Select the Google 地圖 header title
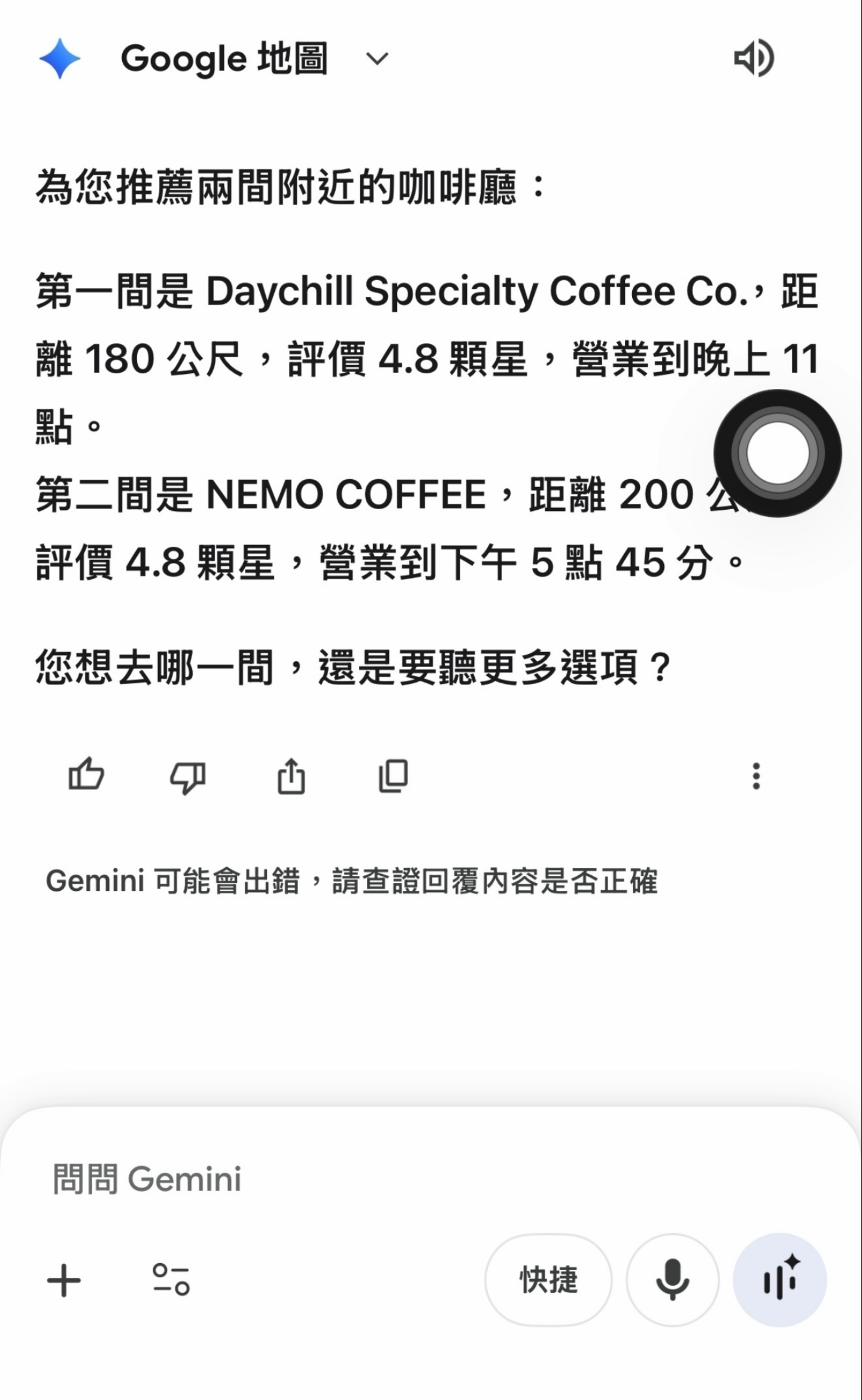 tap(224, 58)
